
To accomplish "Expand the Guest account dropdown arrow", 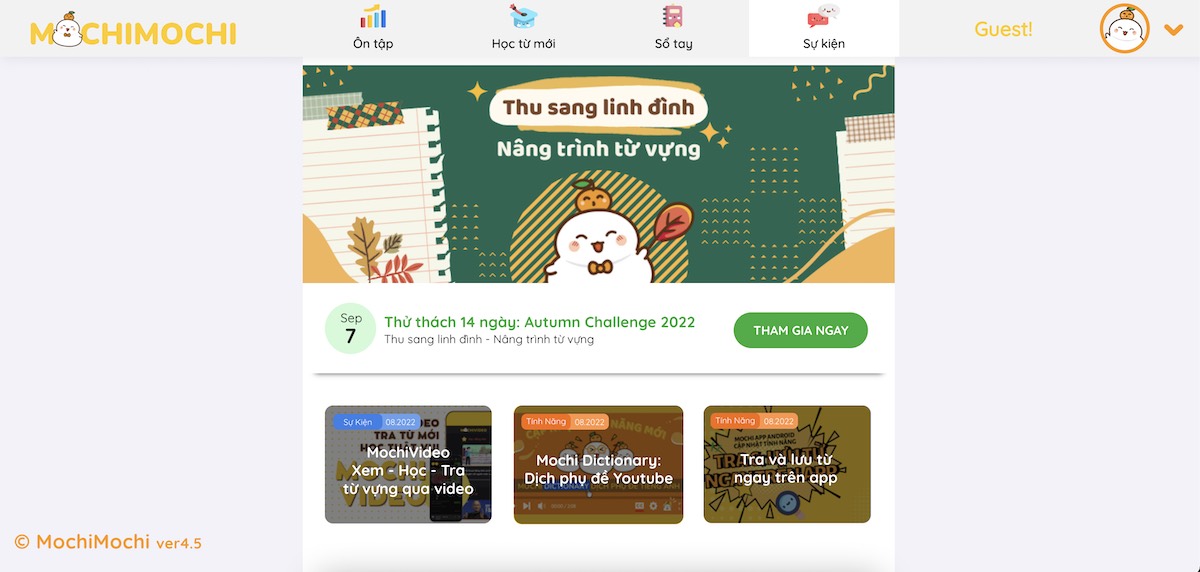I will [1174, 30].
